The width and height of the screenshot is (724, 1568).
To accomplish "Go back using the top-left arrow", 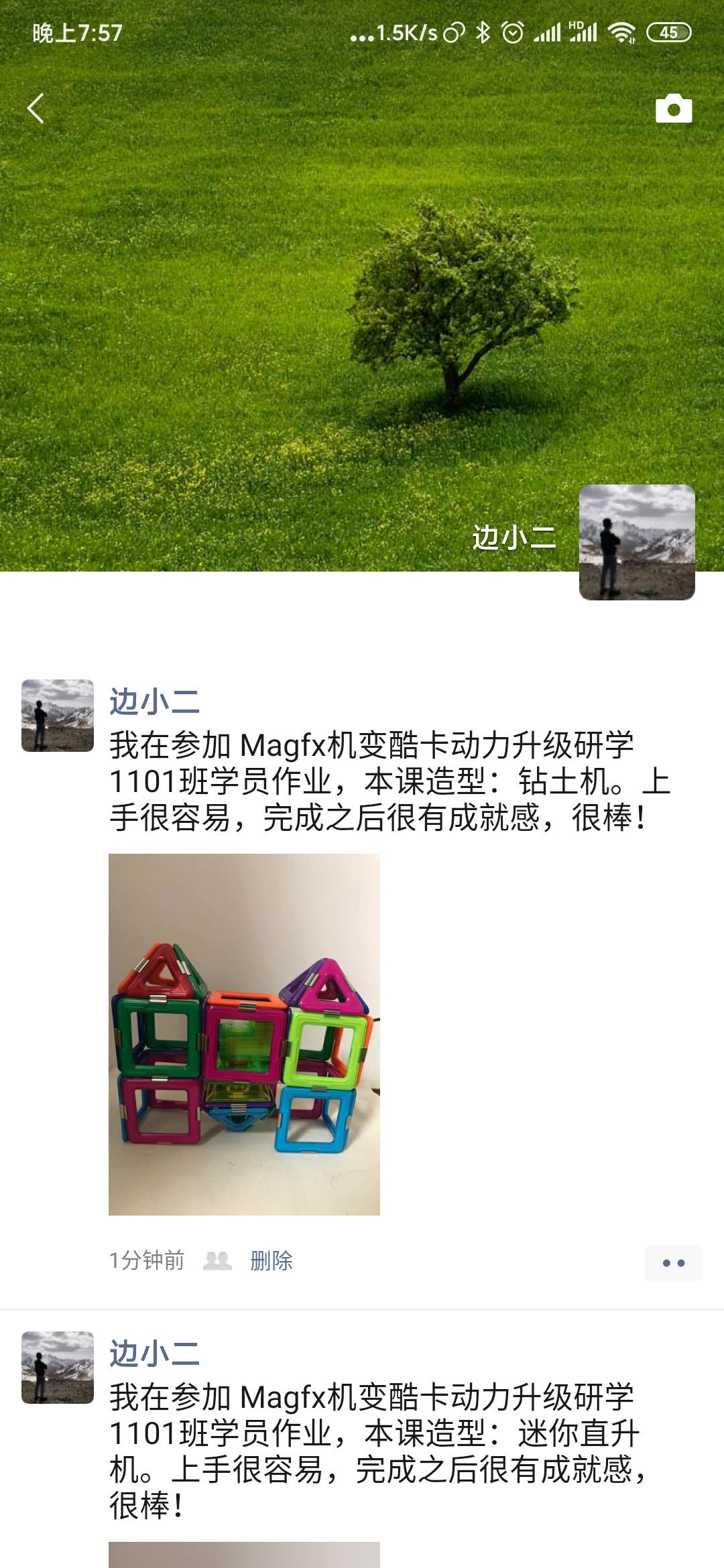I will (36, 109).
